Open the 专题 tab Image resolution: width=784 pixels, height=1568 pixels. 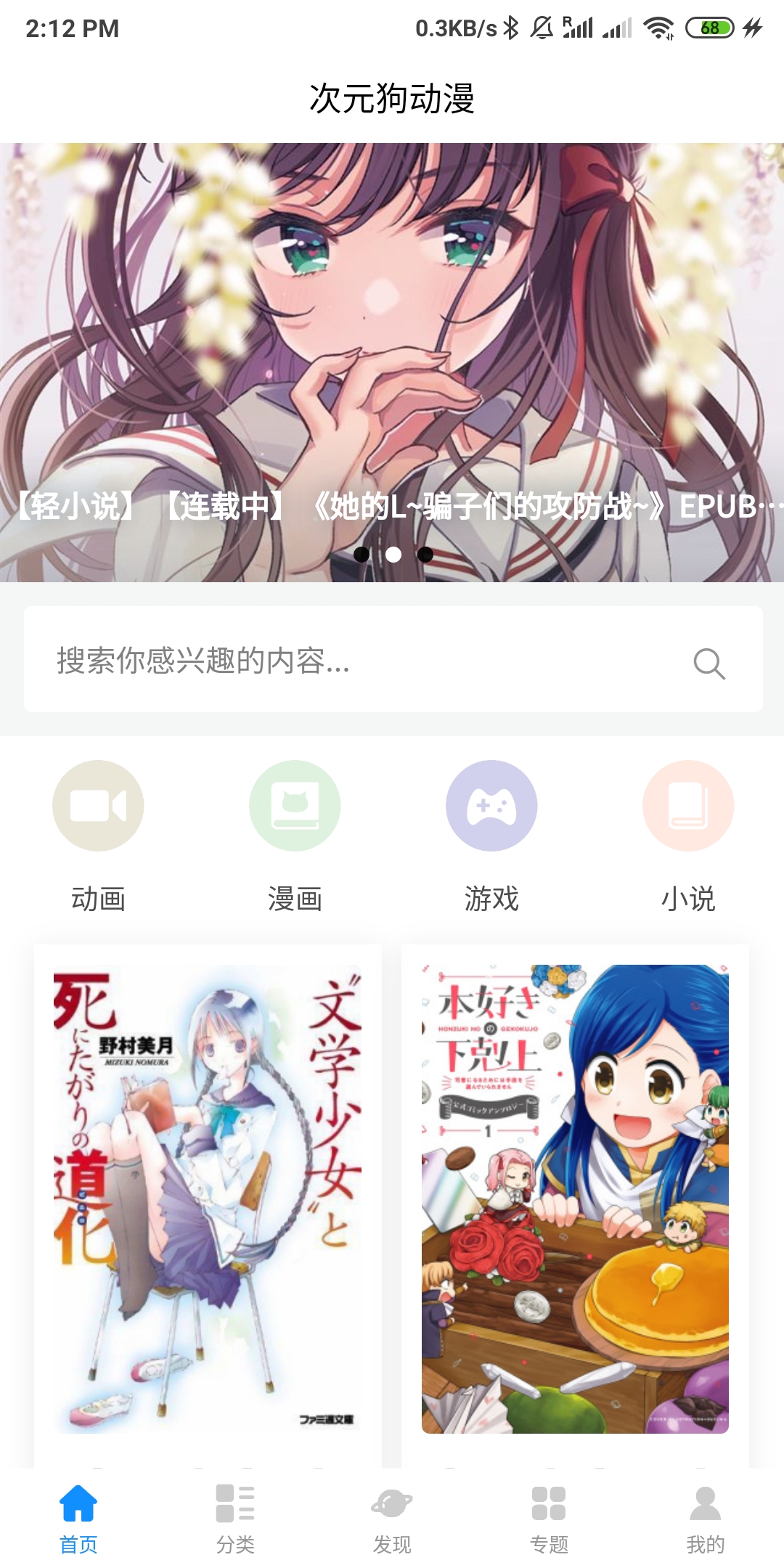(x=549, y=1519)
